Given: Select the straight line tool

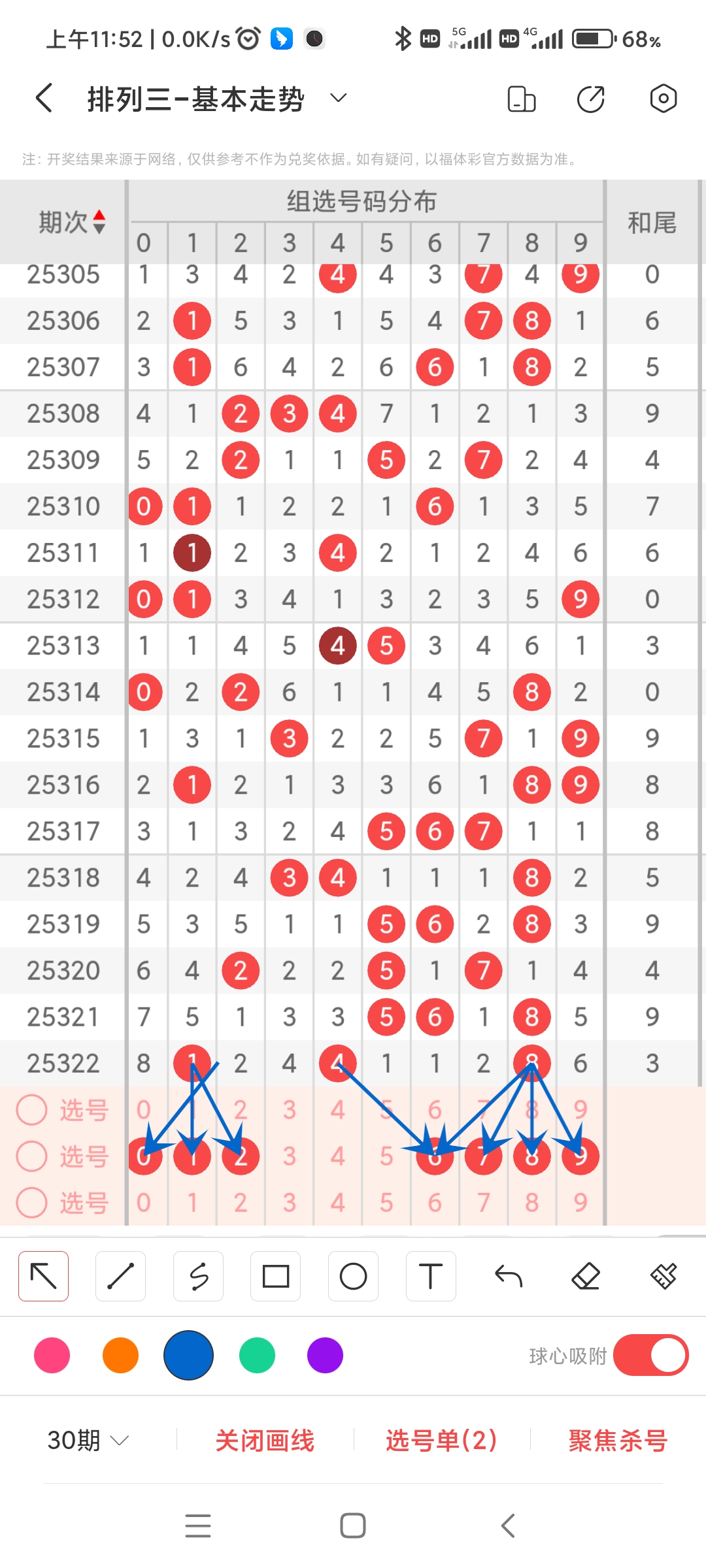Looking at the screenshot, I should (121, 1275).
